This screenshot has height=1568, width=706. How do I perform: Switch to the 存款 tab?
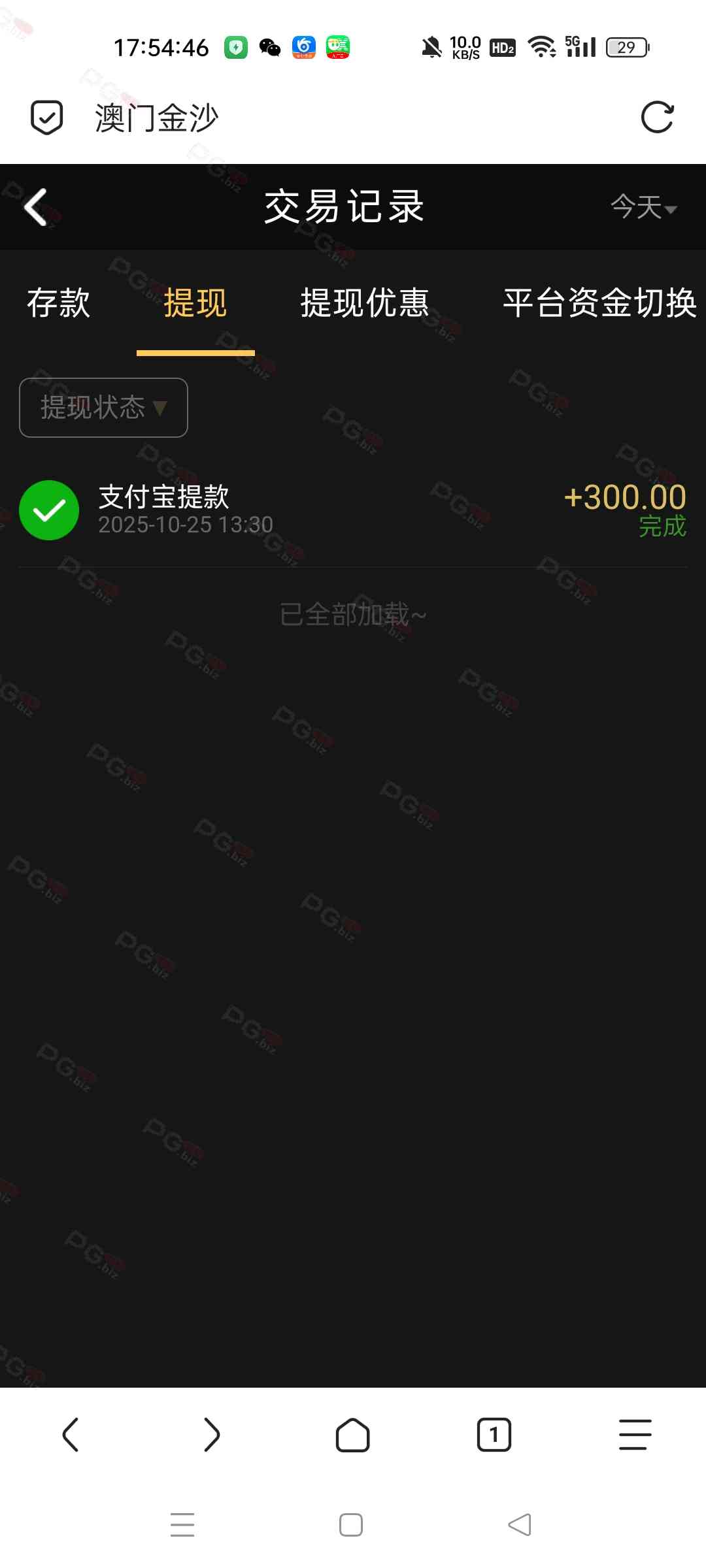point(59,303)
